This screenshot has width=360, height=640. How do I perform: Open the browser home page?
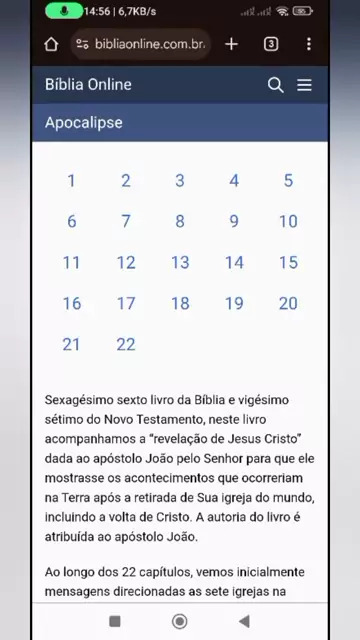coord(51,44)
